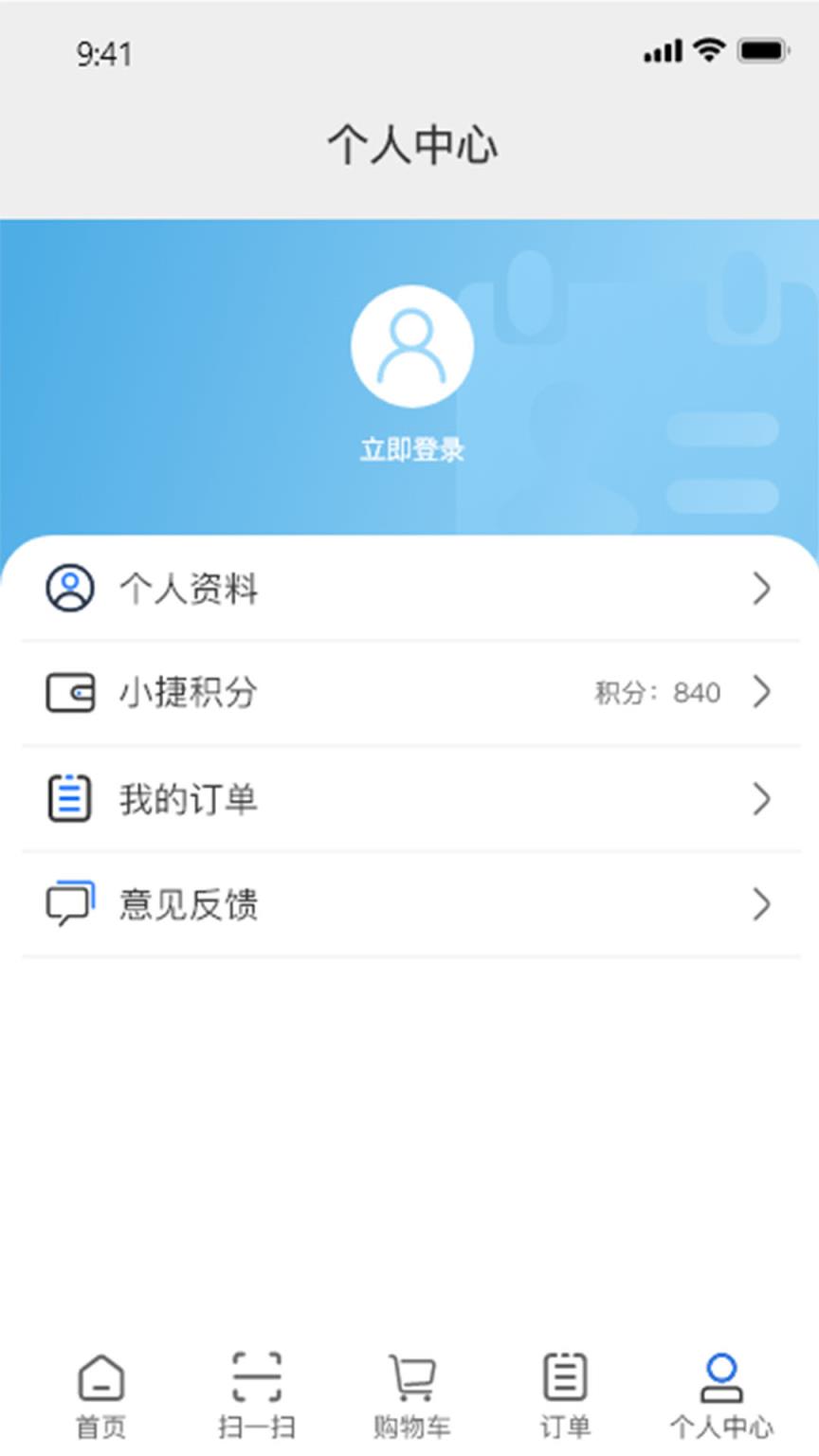Tap the 首页 home icon
The width and height of the screenshot is (819, 1456).
100,1376
